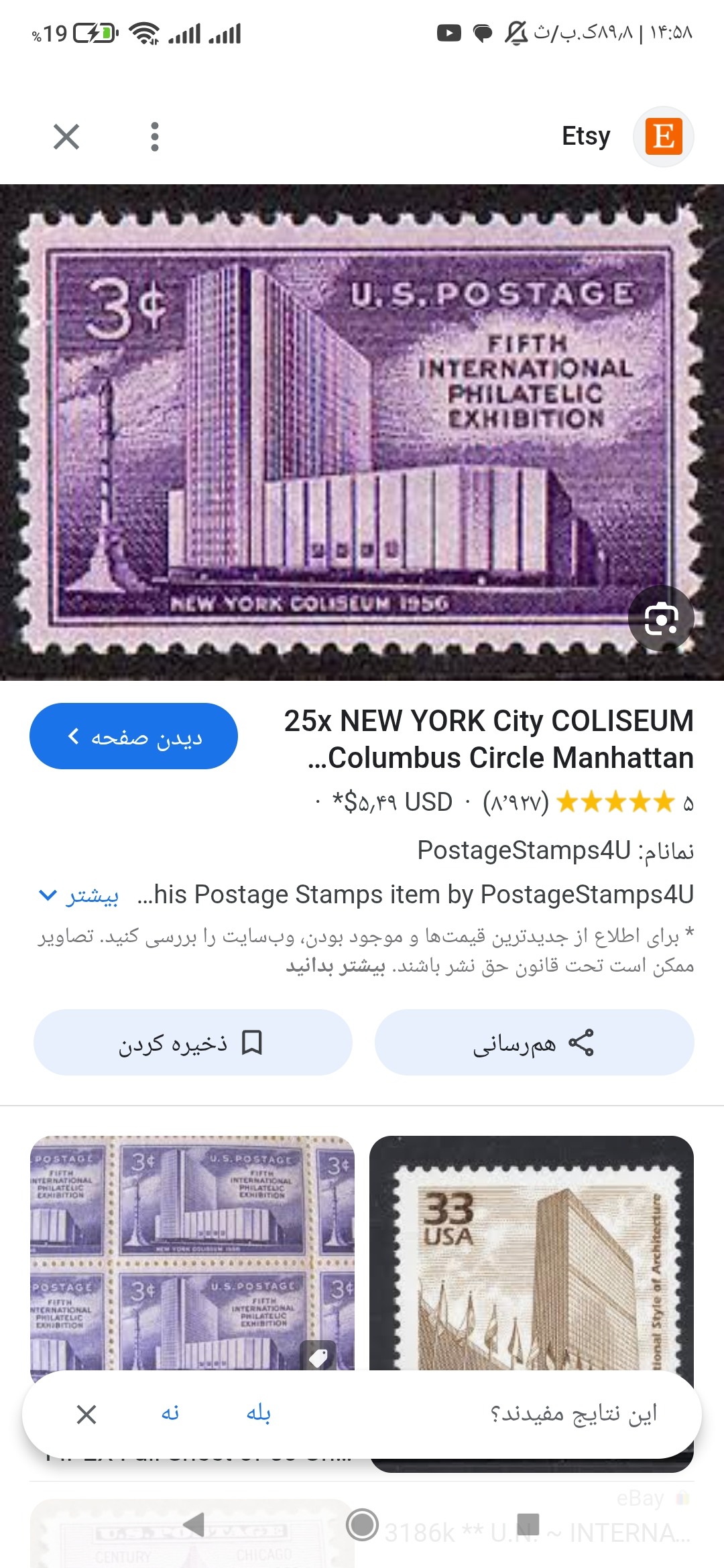Screen dimensions: 724x1568
Task: Tap the blue دیدن صفحه button
Action: 133,736
